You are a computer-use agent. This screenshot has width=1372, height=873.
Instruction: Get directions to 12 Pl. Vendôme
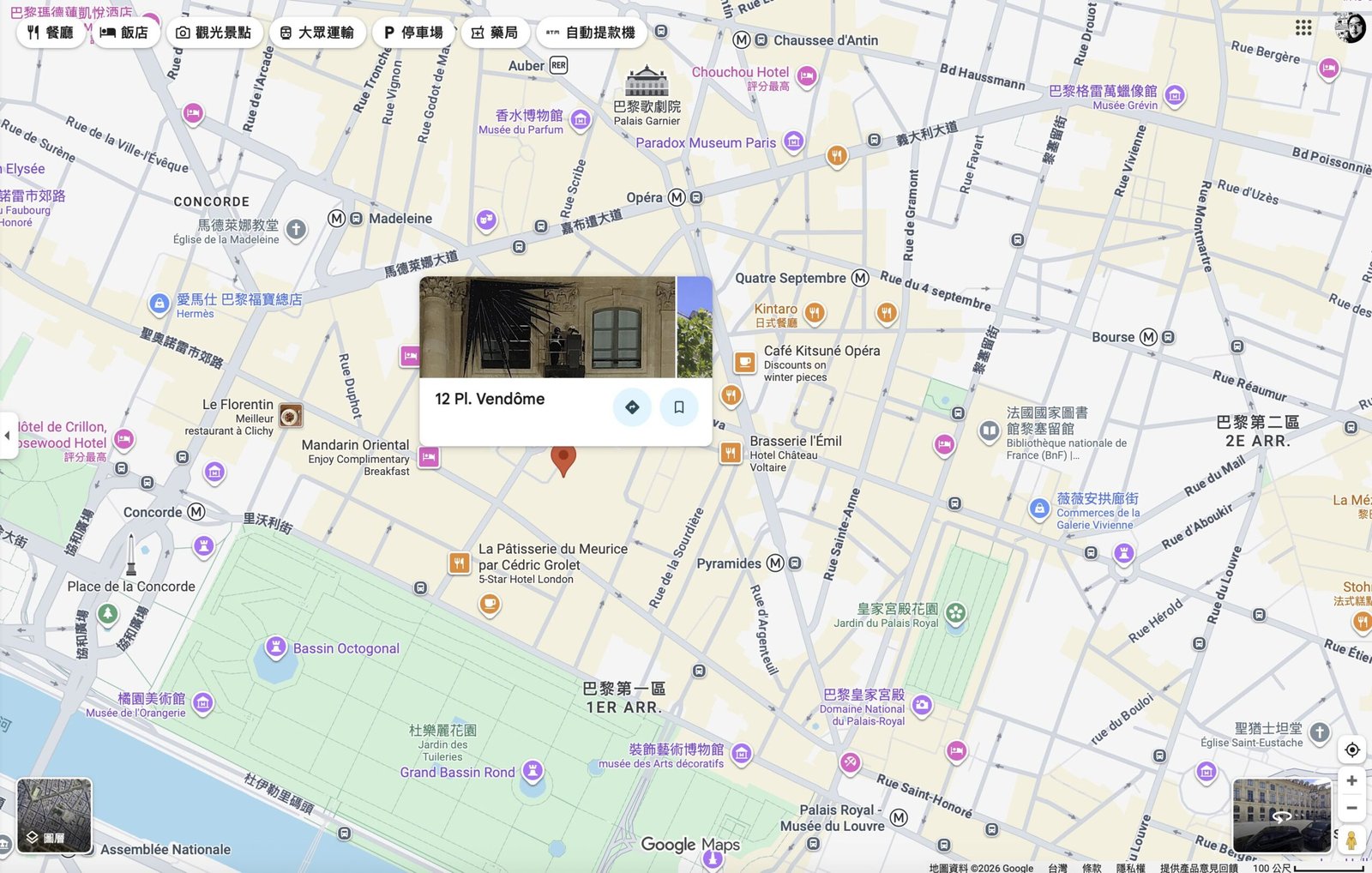coord(632,407)
